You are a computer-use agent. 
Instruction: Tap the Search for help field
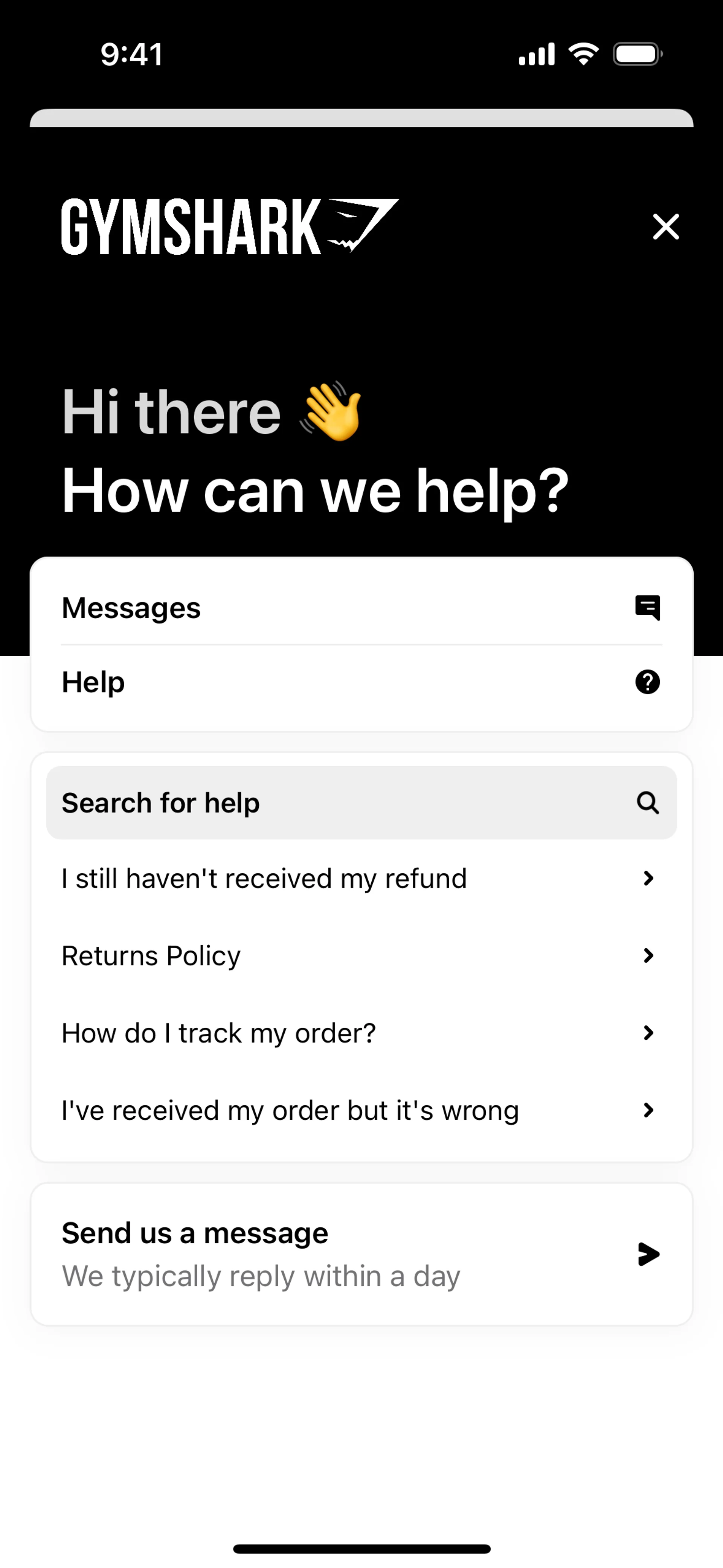pyautogui.click(x=361, y=803)
